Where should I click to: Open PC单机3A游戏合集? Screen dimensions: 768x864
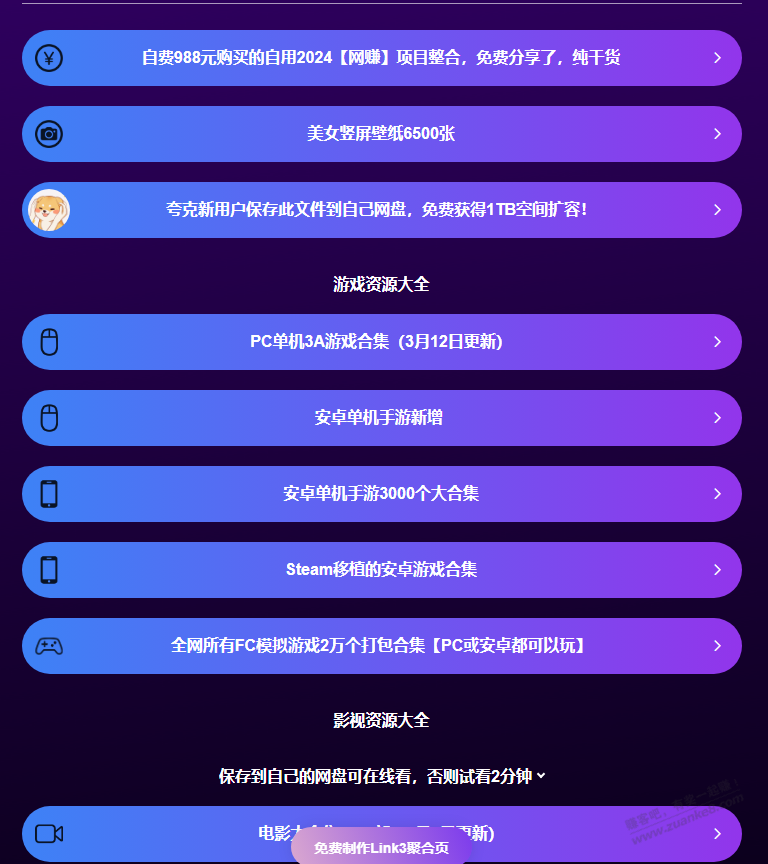click(381, 342)
